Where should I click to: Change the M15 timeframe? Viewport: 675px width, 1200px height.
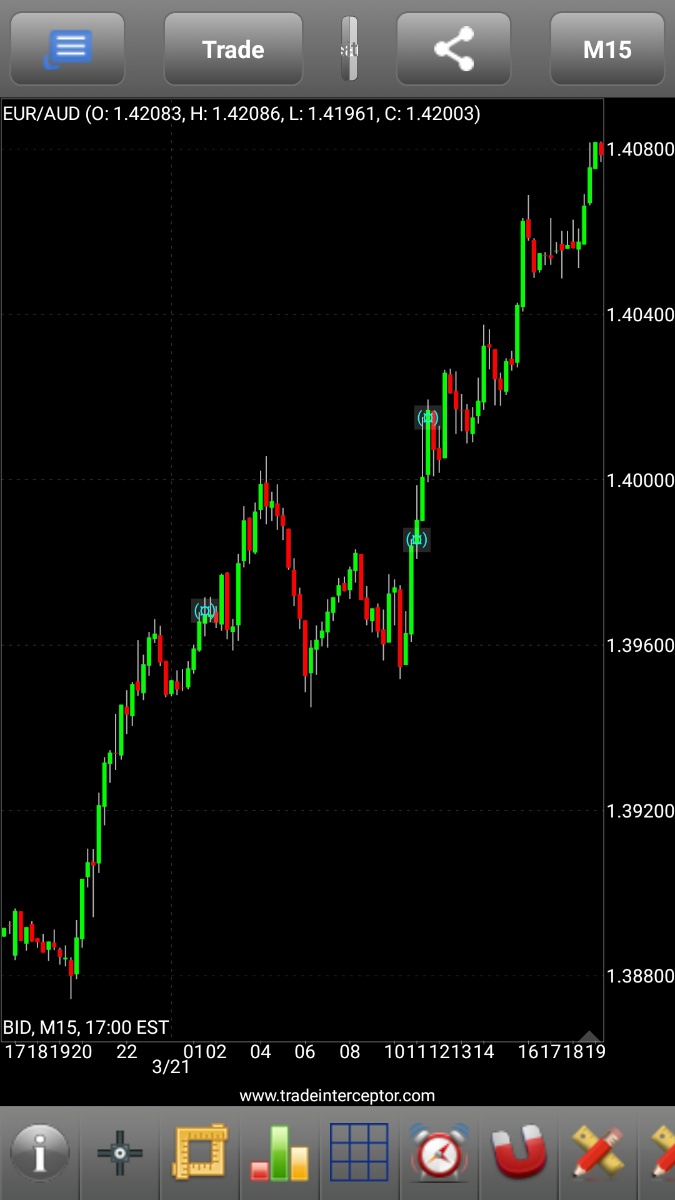pos(607,49)
